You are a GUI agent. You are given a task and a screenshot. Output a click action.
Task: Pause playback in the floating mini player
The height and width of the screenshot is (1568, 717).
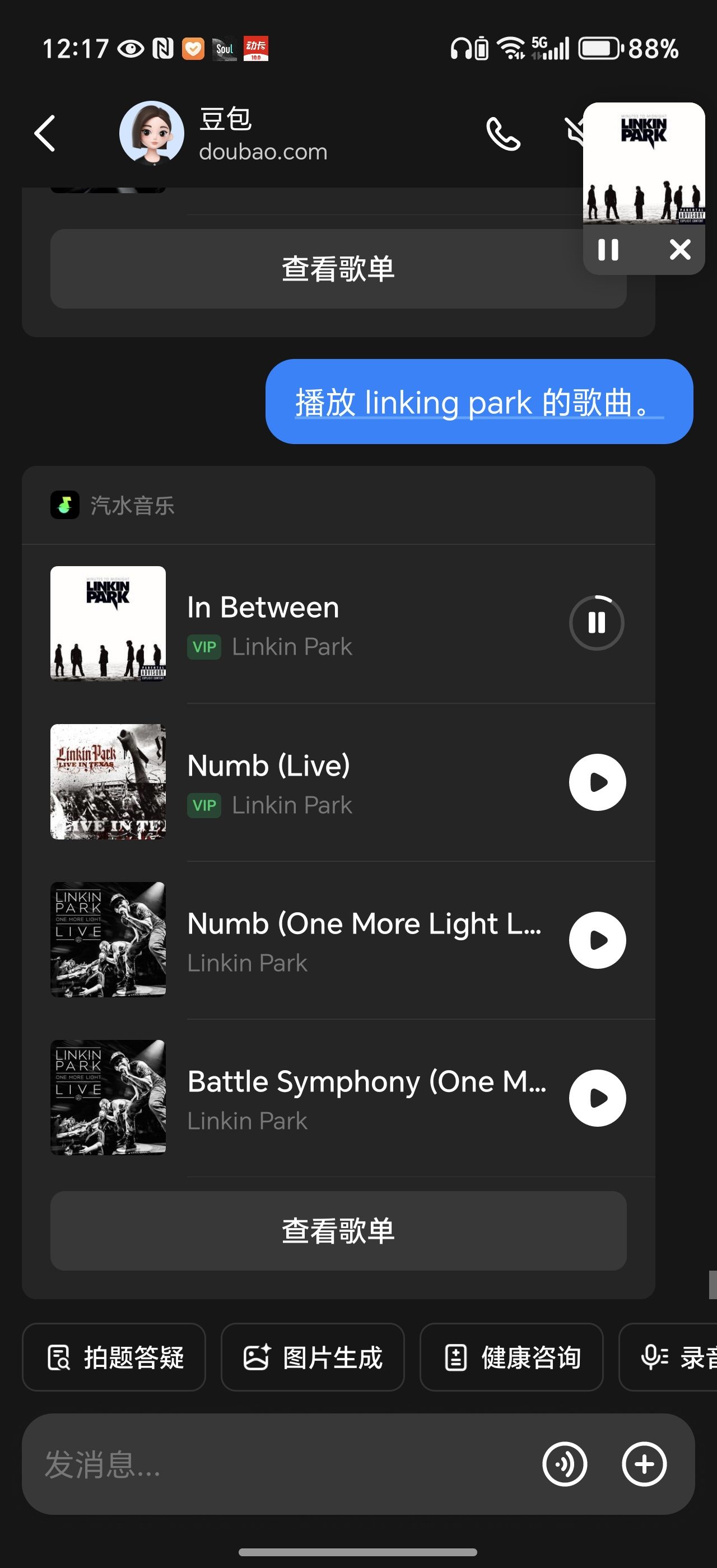[608, 250]
